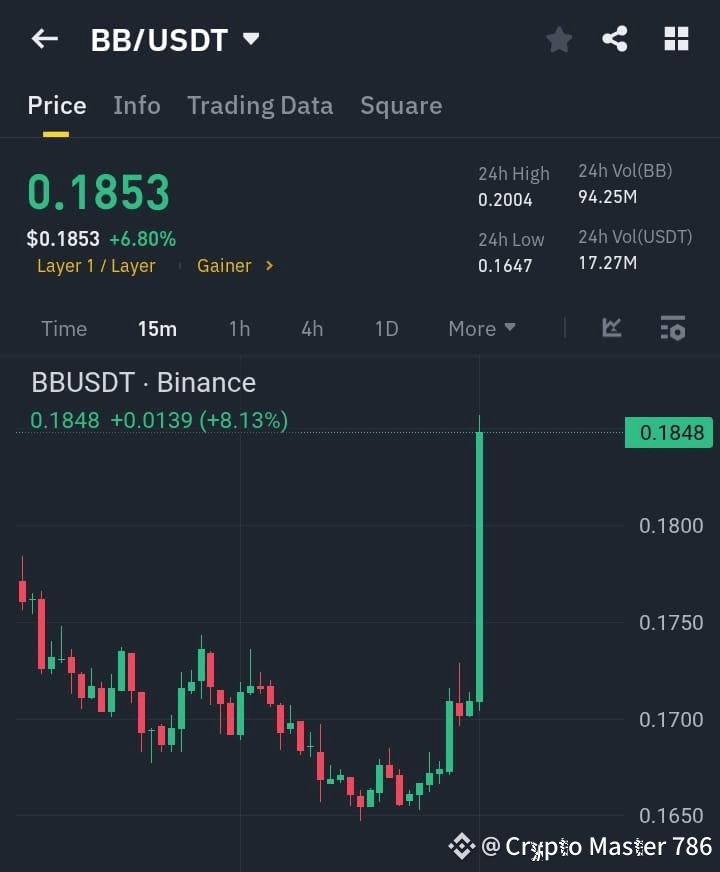
Task: Stay on the Price tab
Action: coord(56,105)
